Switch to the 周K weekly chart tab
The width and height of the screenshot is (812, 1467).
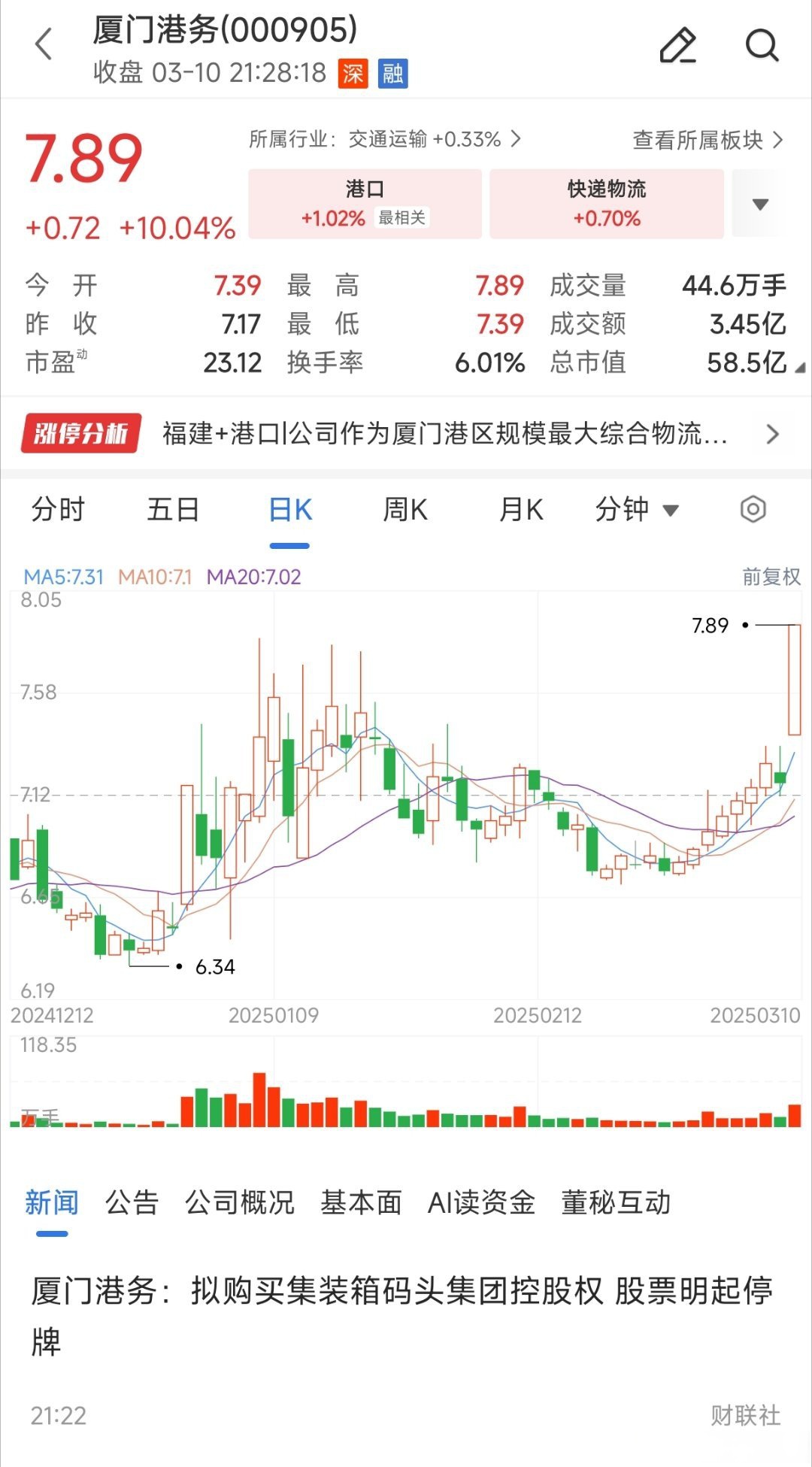tap(406, 508)
